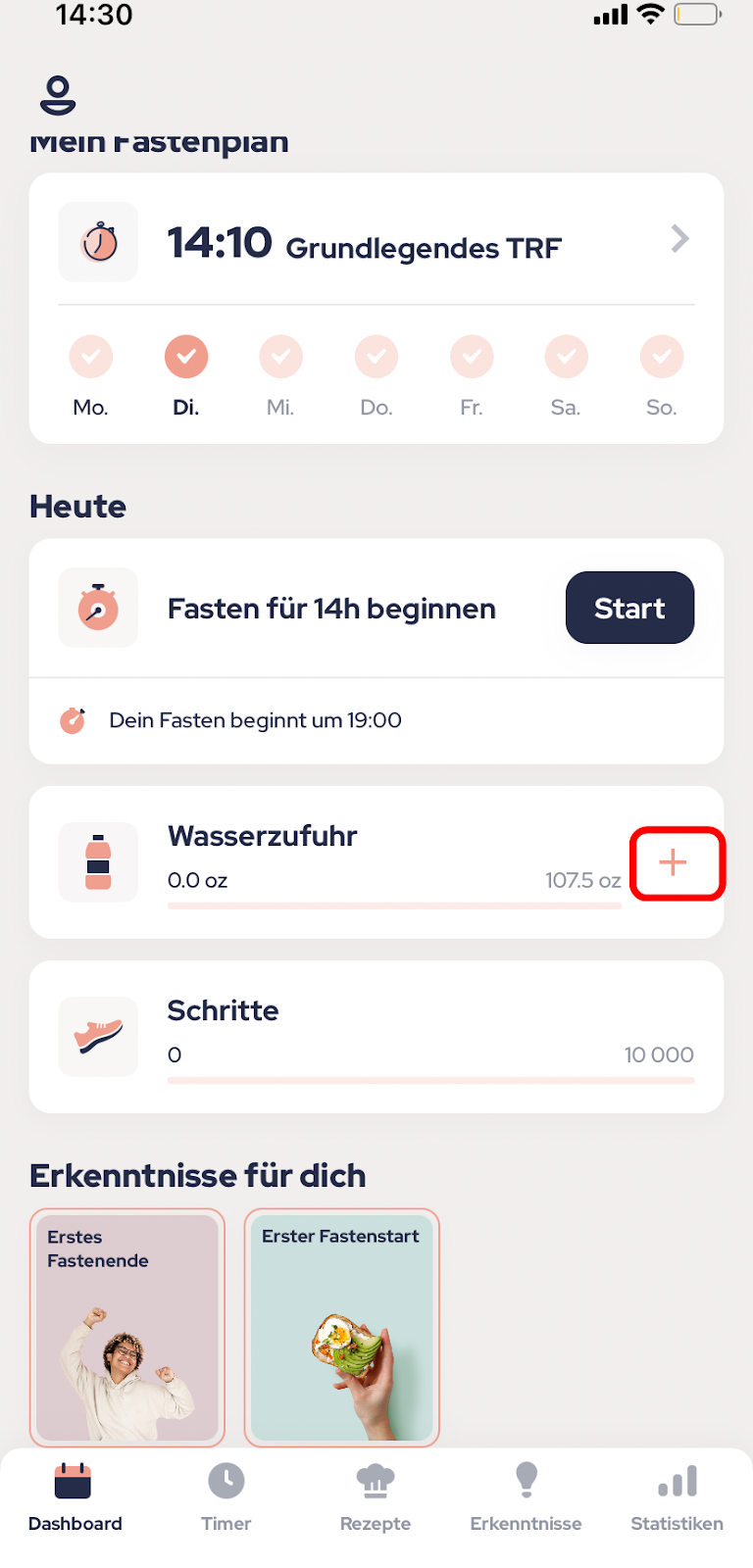The image size is (753, 1568).
Task: Toggle the Fr. day check
Action: point(472,357)
